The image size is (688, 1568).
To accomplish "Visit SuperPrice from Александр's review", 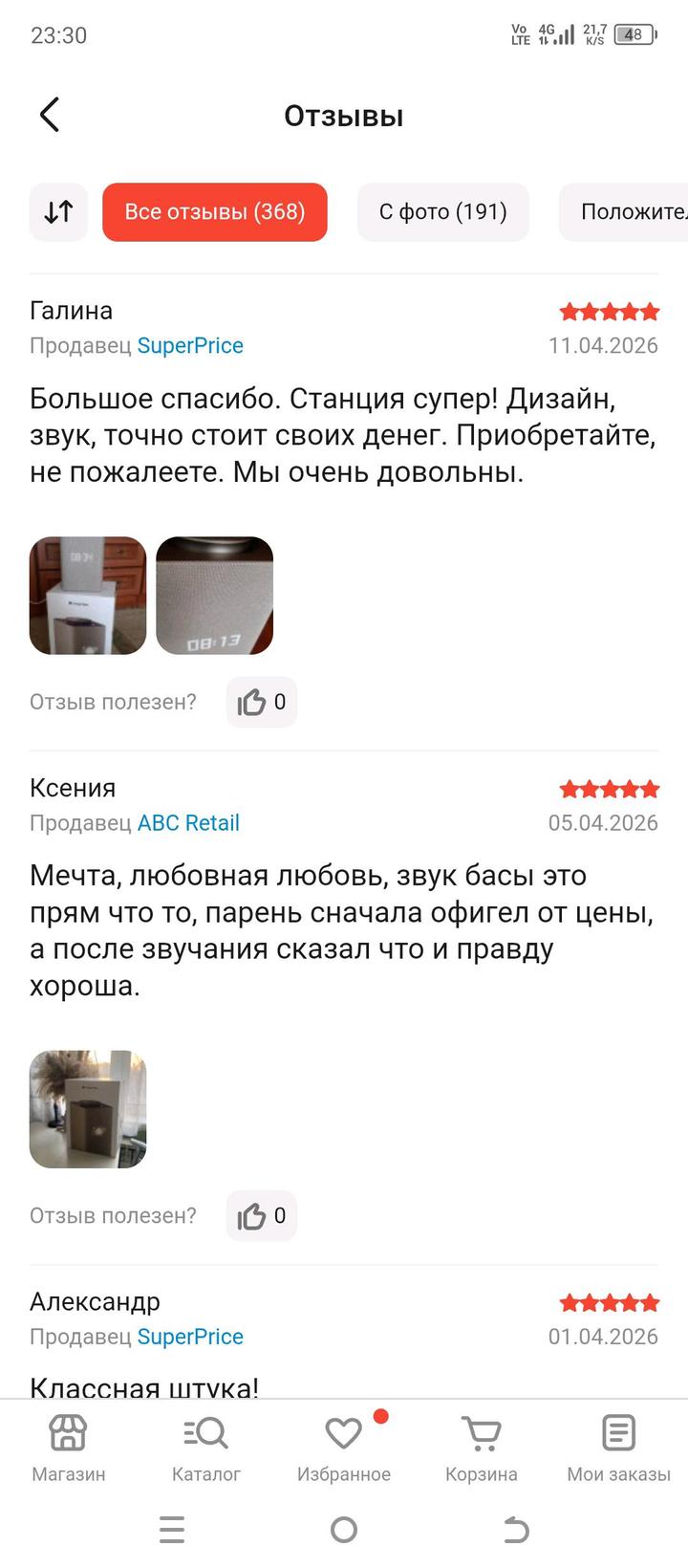I will pos(190,1336).
